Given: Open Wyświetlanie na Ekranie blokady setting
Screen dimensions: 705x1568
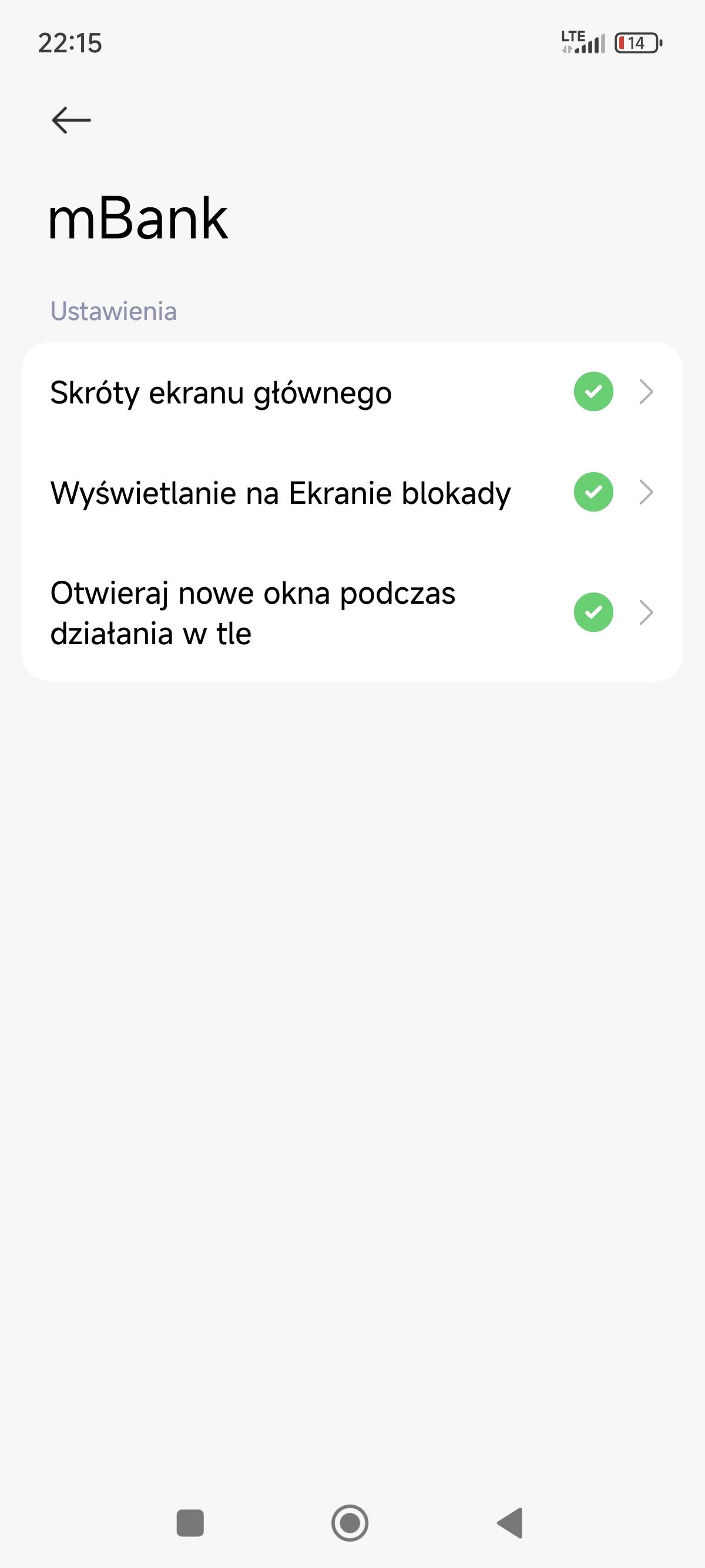Looking at the screenshot, I should pos(352,493).
